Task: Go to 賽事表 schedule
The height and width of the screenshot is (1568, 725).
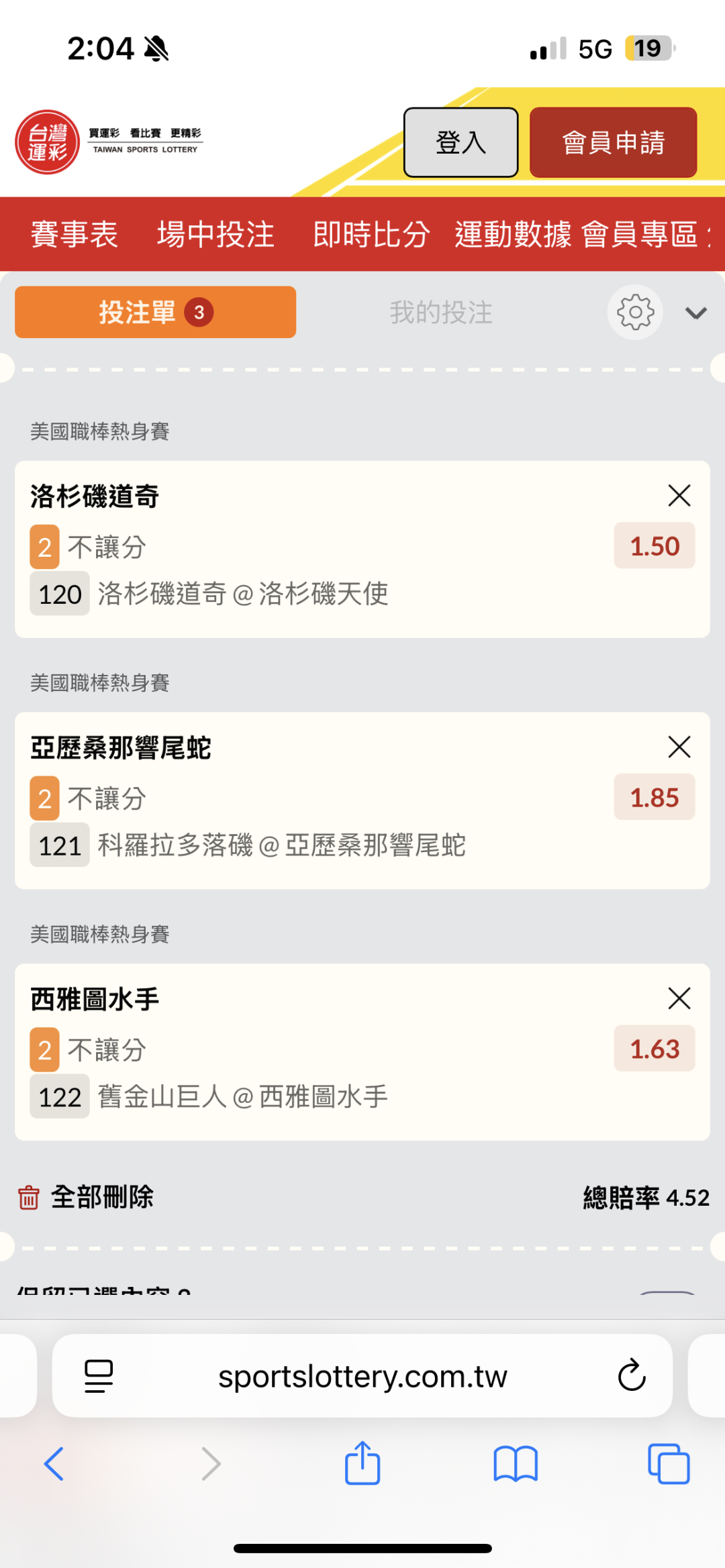Action: click(x=75, y=235)
